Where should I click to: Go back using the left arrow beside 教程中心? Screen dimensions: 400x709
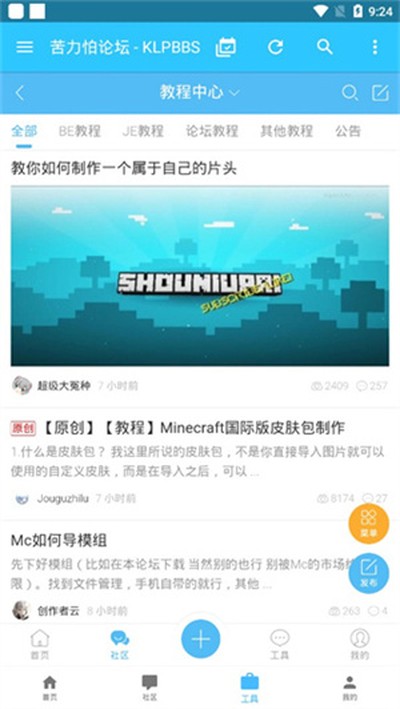click(19, 93)
